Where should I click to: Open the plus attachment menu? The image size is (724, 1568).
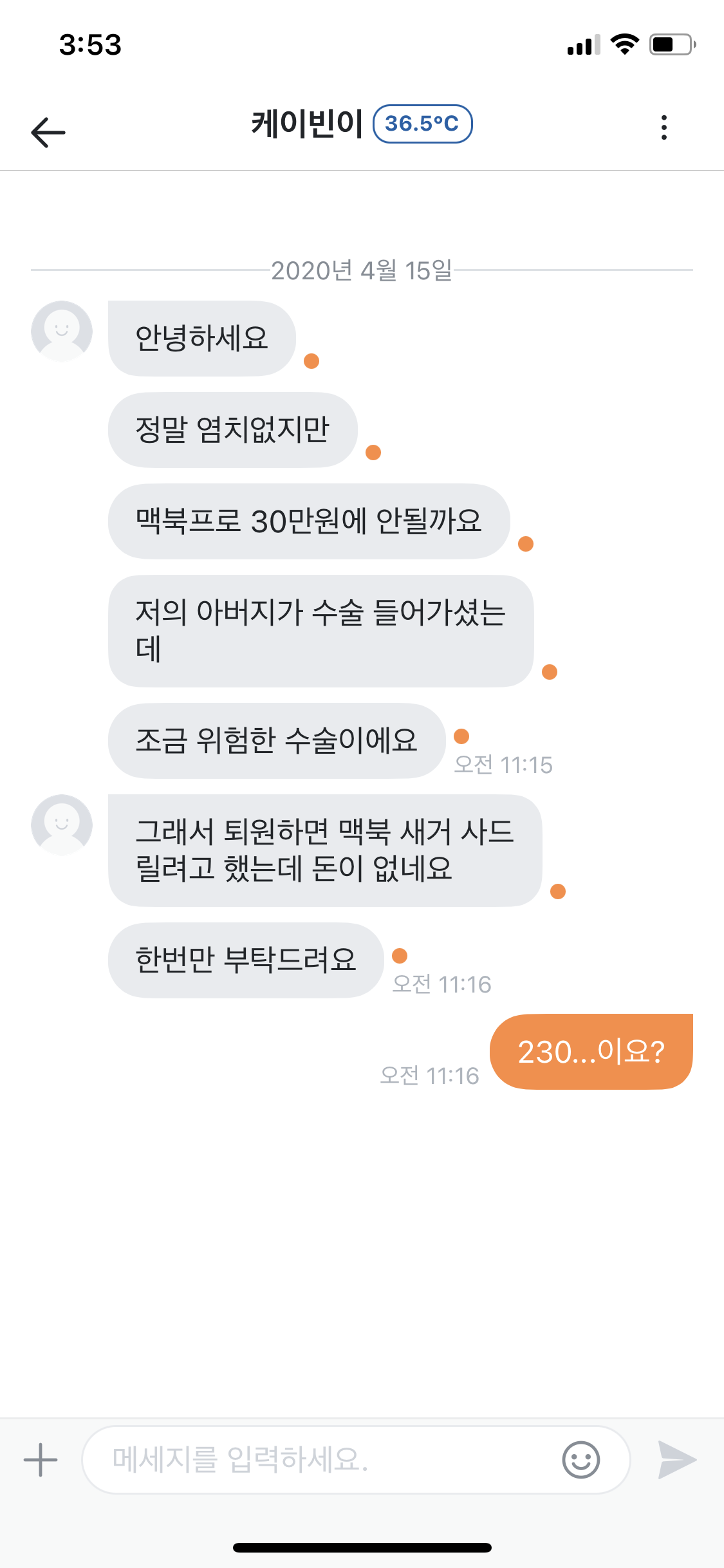(41, 1459)
